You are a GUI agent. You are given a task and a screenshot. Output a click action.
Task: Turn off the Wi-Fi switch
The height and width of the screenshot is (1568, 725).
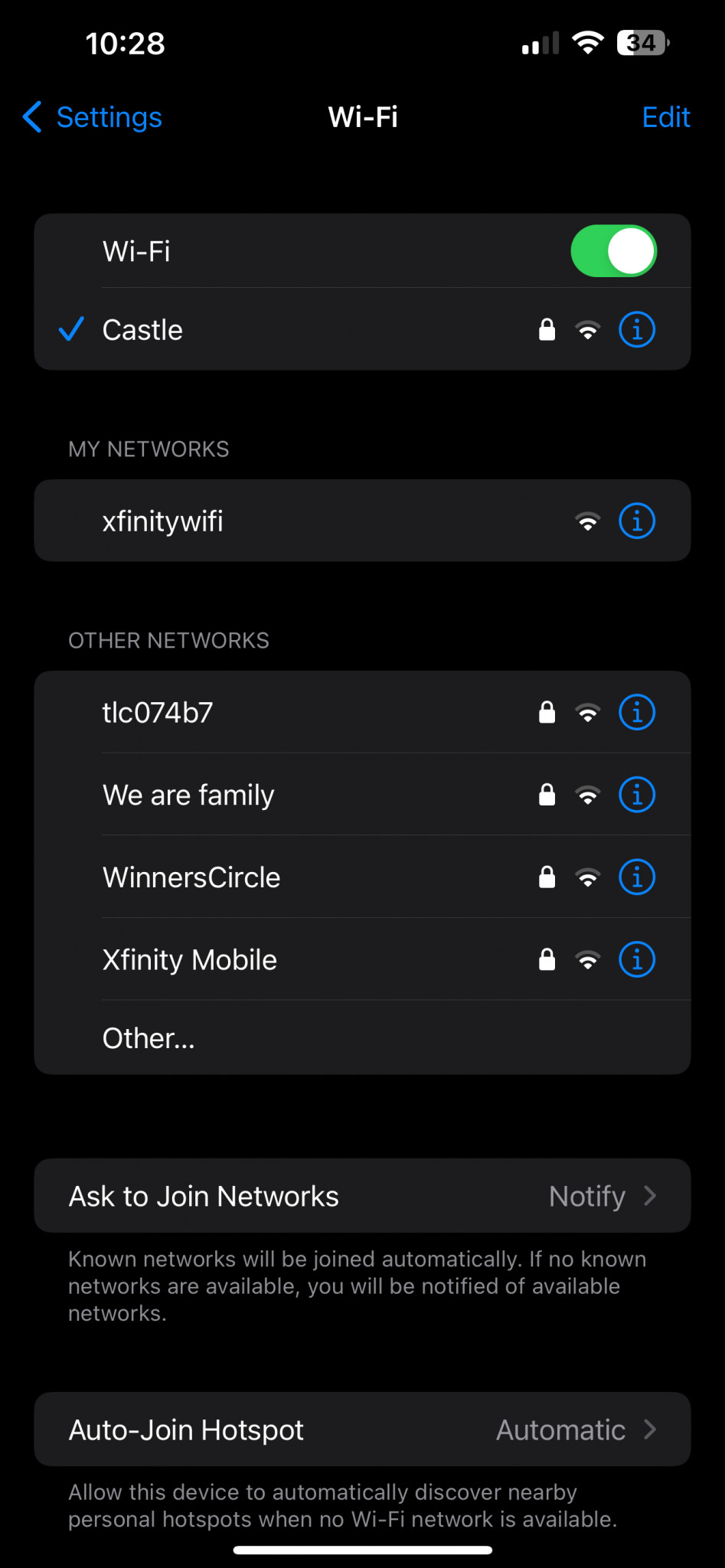point(613,251)
